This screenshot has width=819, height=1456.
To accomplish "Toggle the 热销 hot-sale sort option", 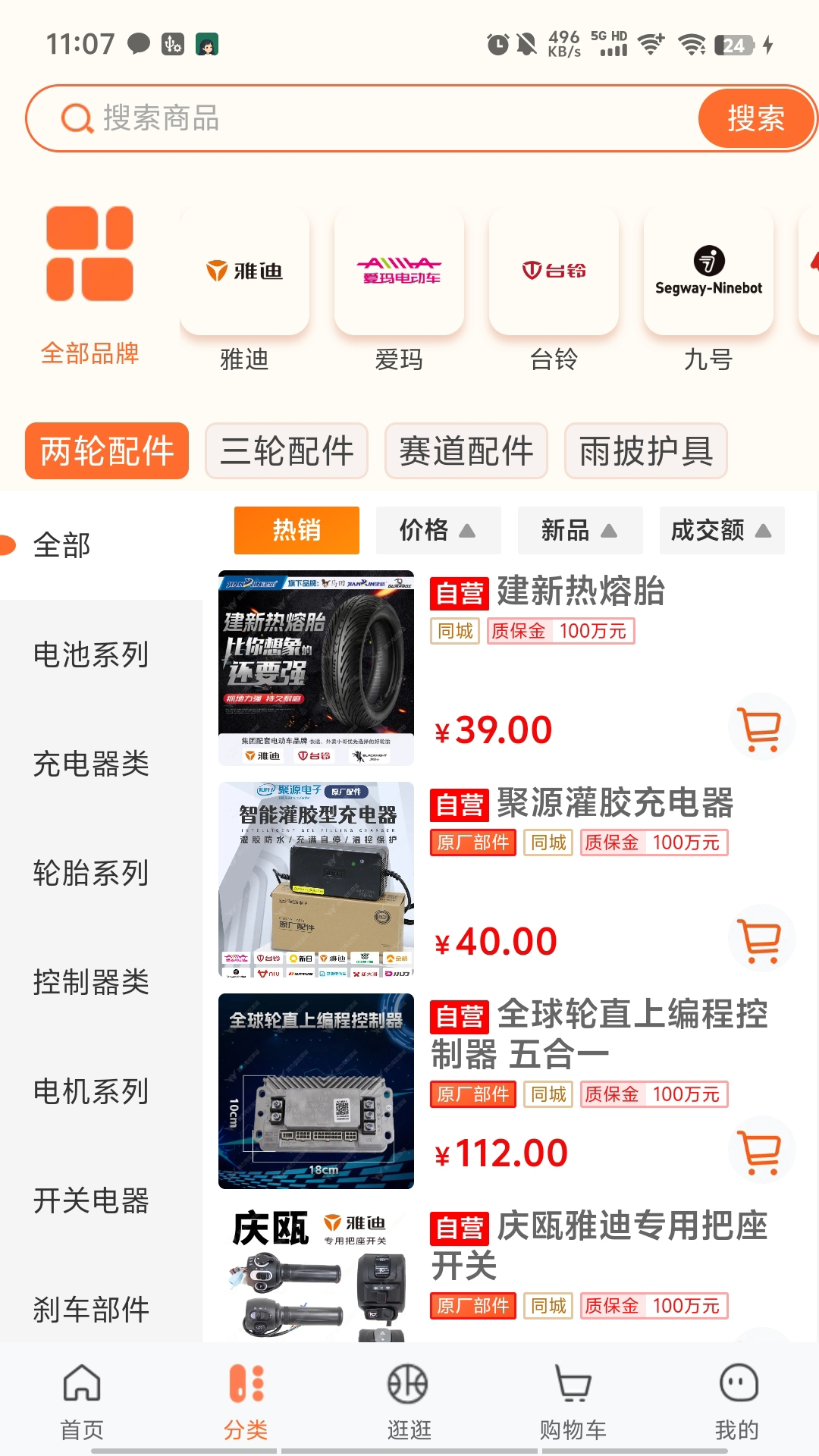I will coord(296,530).
